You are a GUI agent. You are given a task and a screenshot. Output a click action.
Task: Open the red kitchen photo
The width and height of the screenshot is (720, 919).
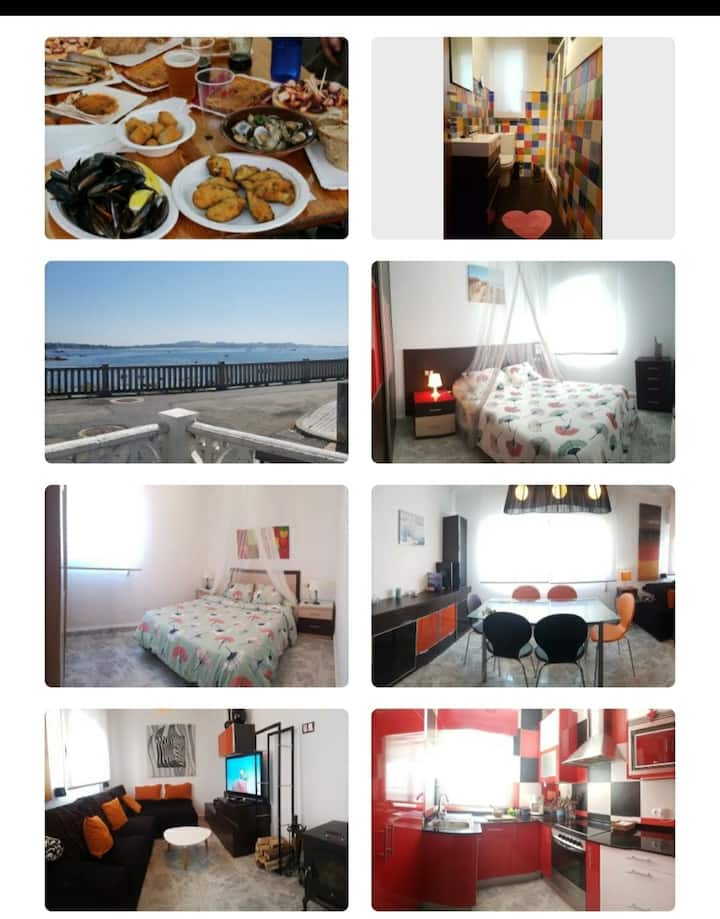523,810
